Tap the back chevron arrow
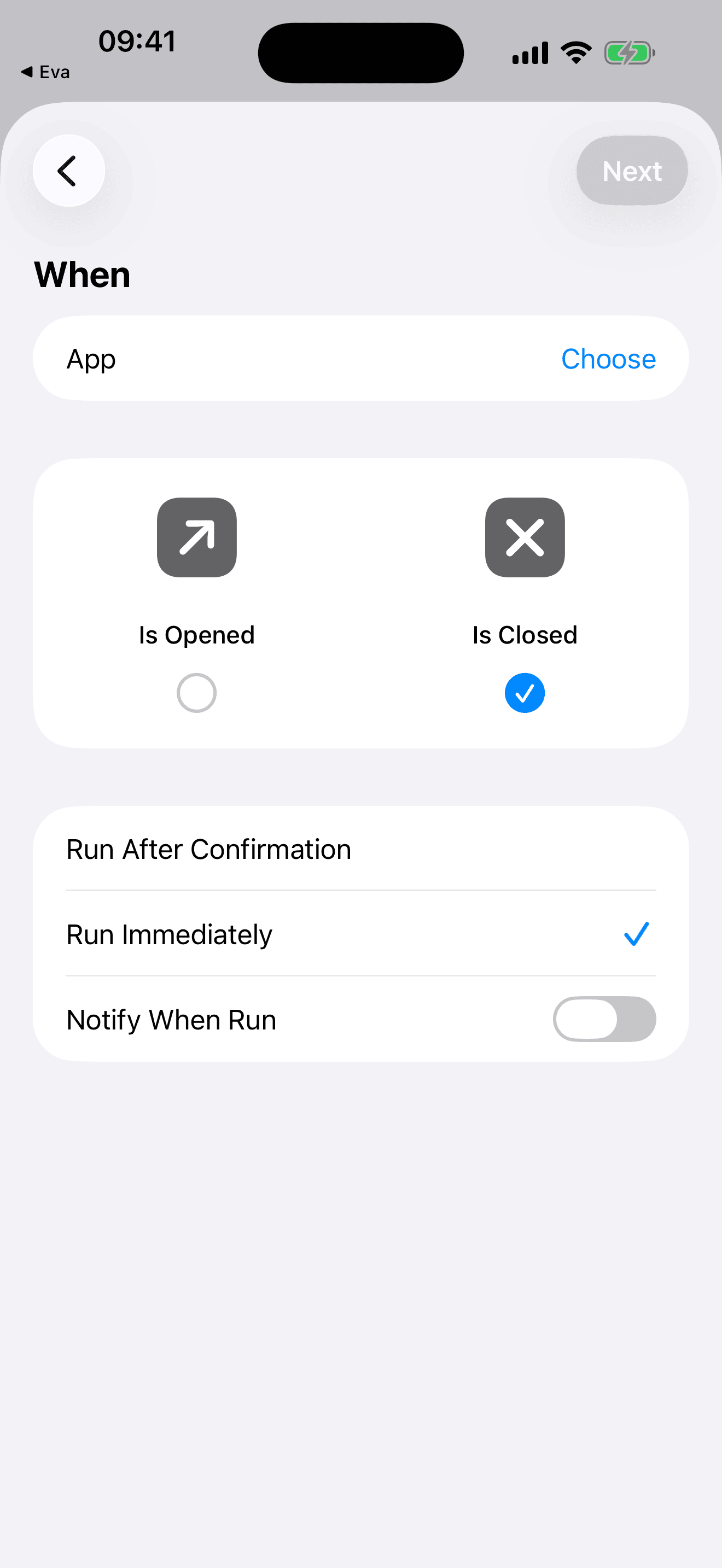The width and height of the screenshot is (722, 1568). tap(68, 171)
